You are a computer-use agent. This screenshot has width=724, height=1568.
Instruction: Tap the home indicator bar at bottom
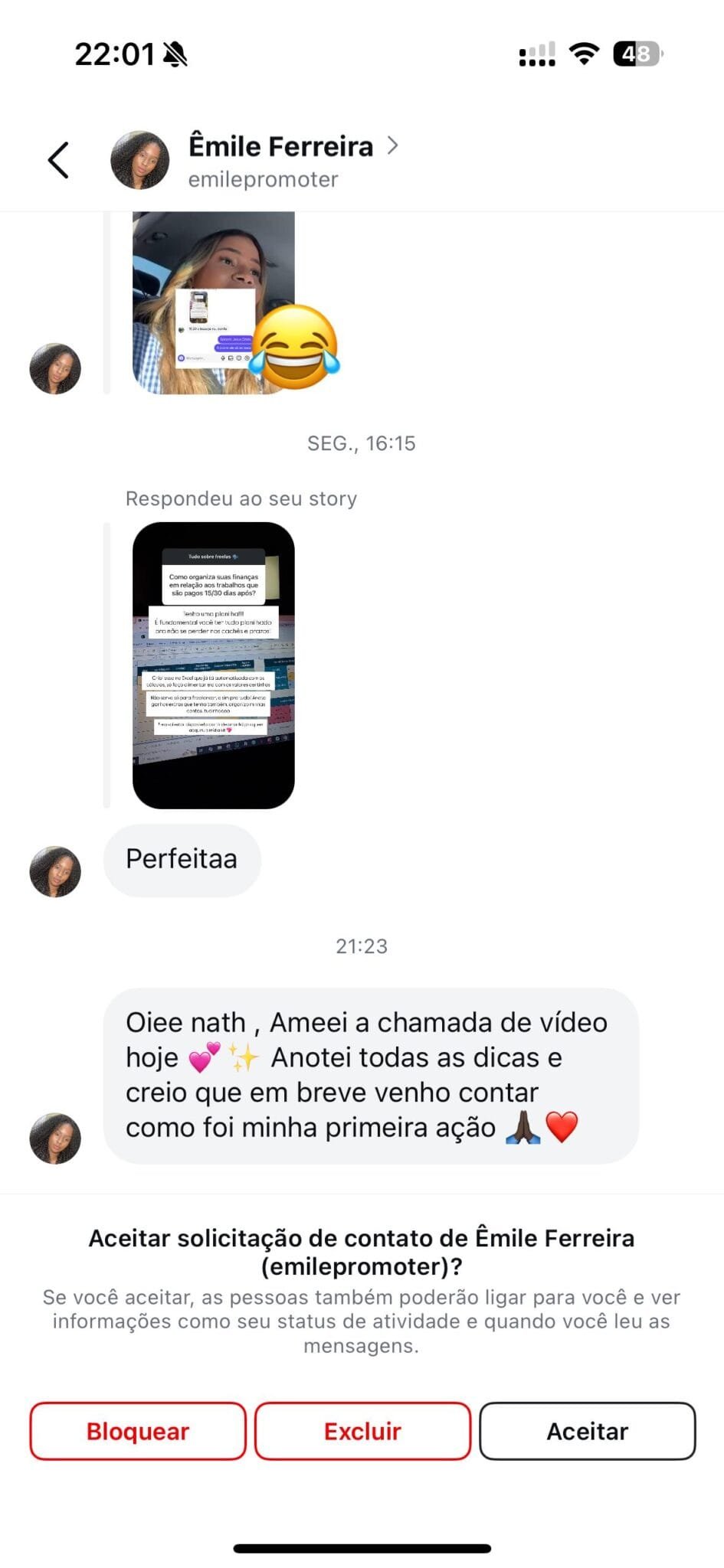[x=362, y=1548]
